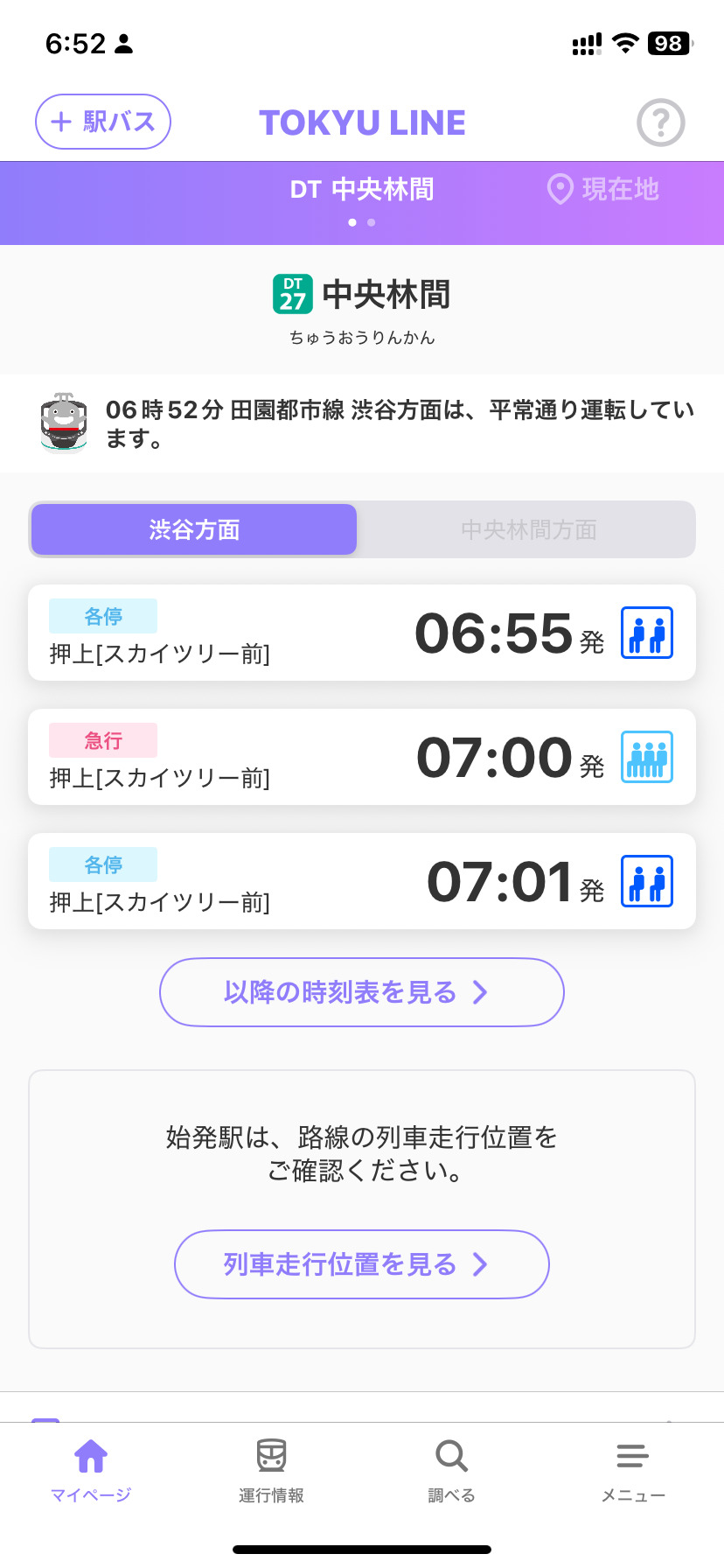Image resolution: width=724 pixels, height=1568 pixels.
Task: Open 運行情報 service status tab
Action: [x=271, y=1470]
